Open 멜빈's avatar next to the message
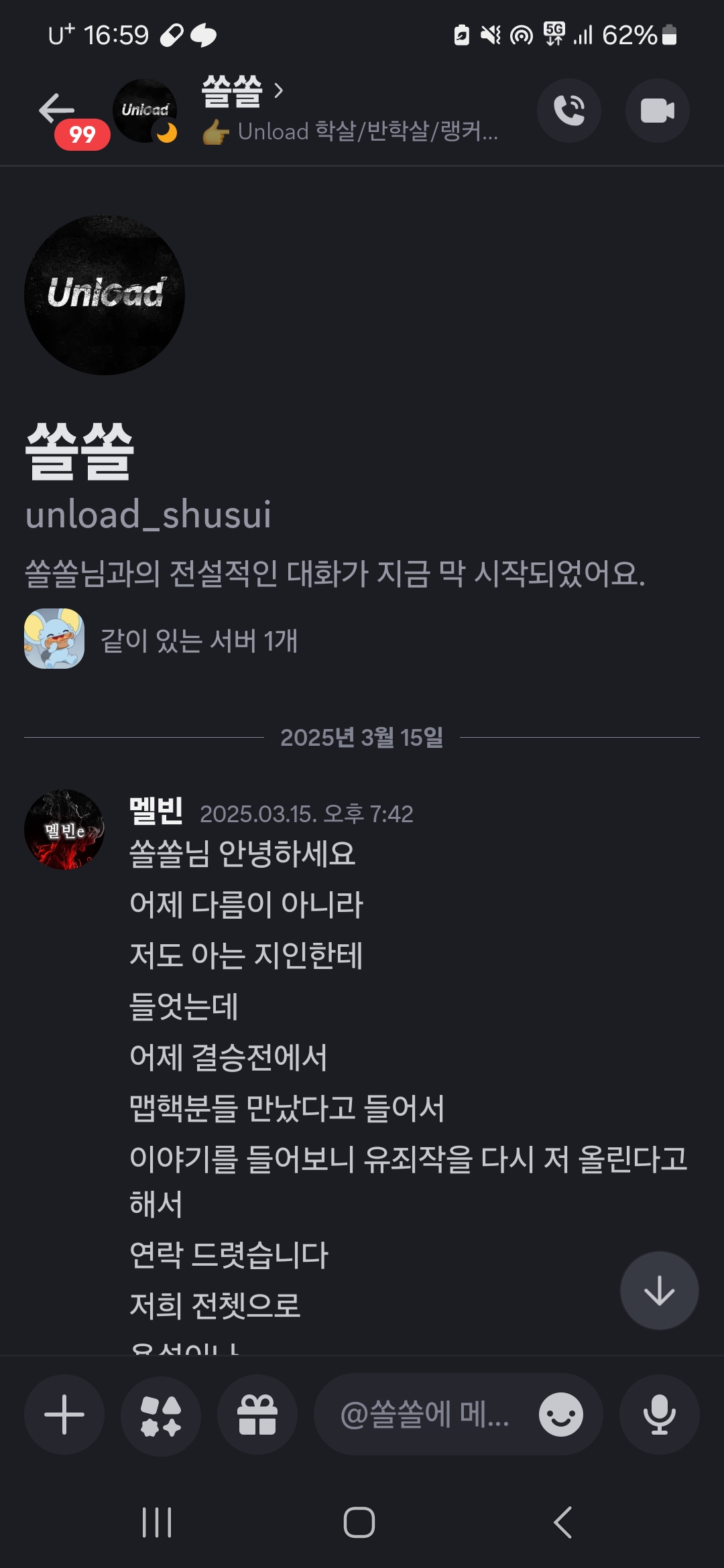This screenshot has height=1568, width=724. pyautogui.click(x=64, y=830)
